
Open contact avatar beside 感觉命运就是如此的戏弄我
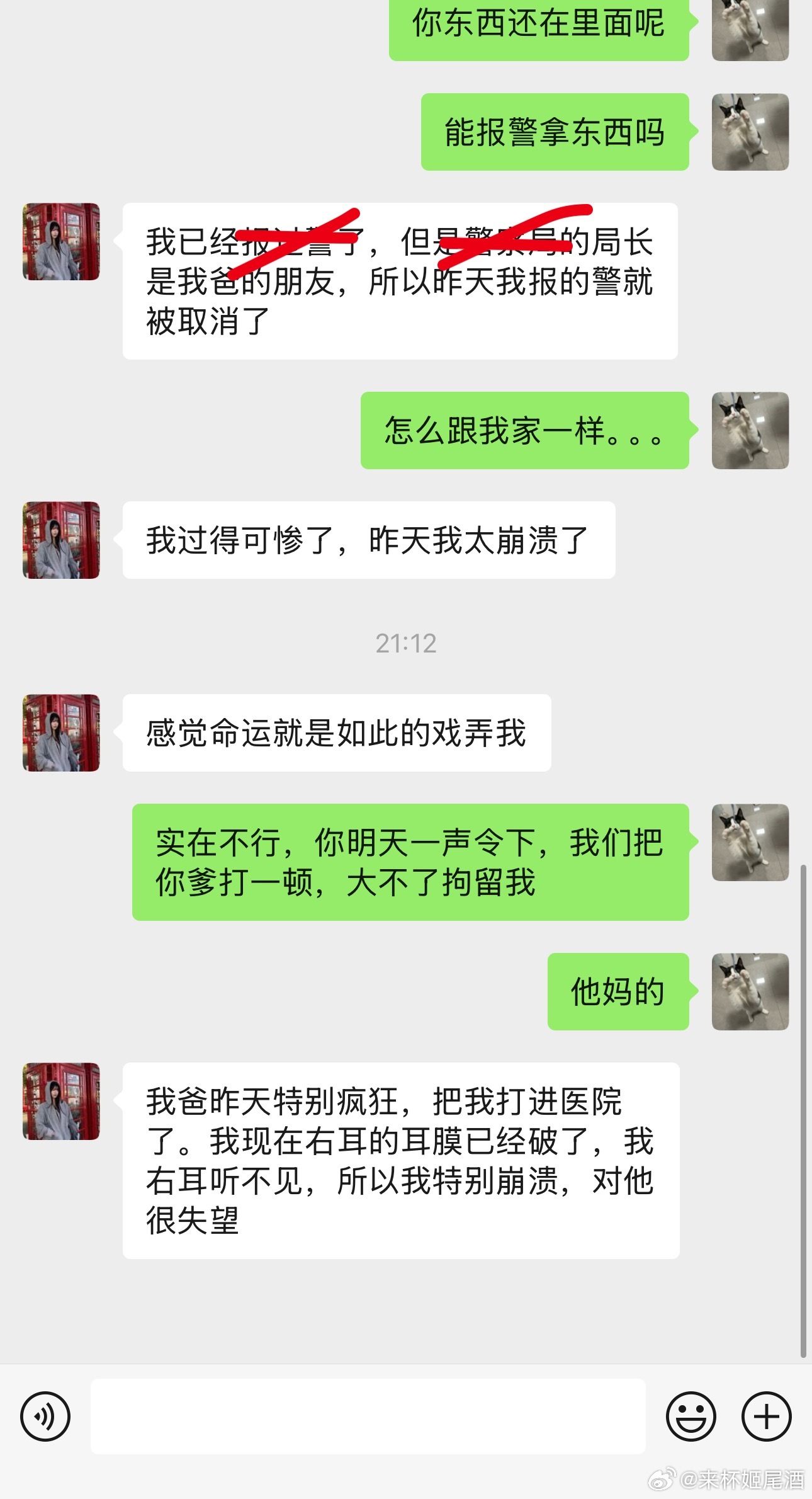61,732
